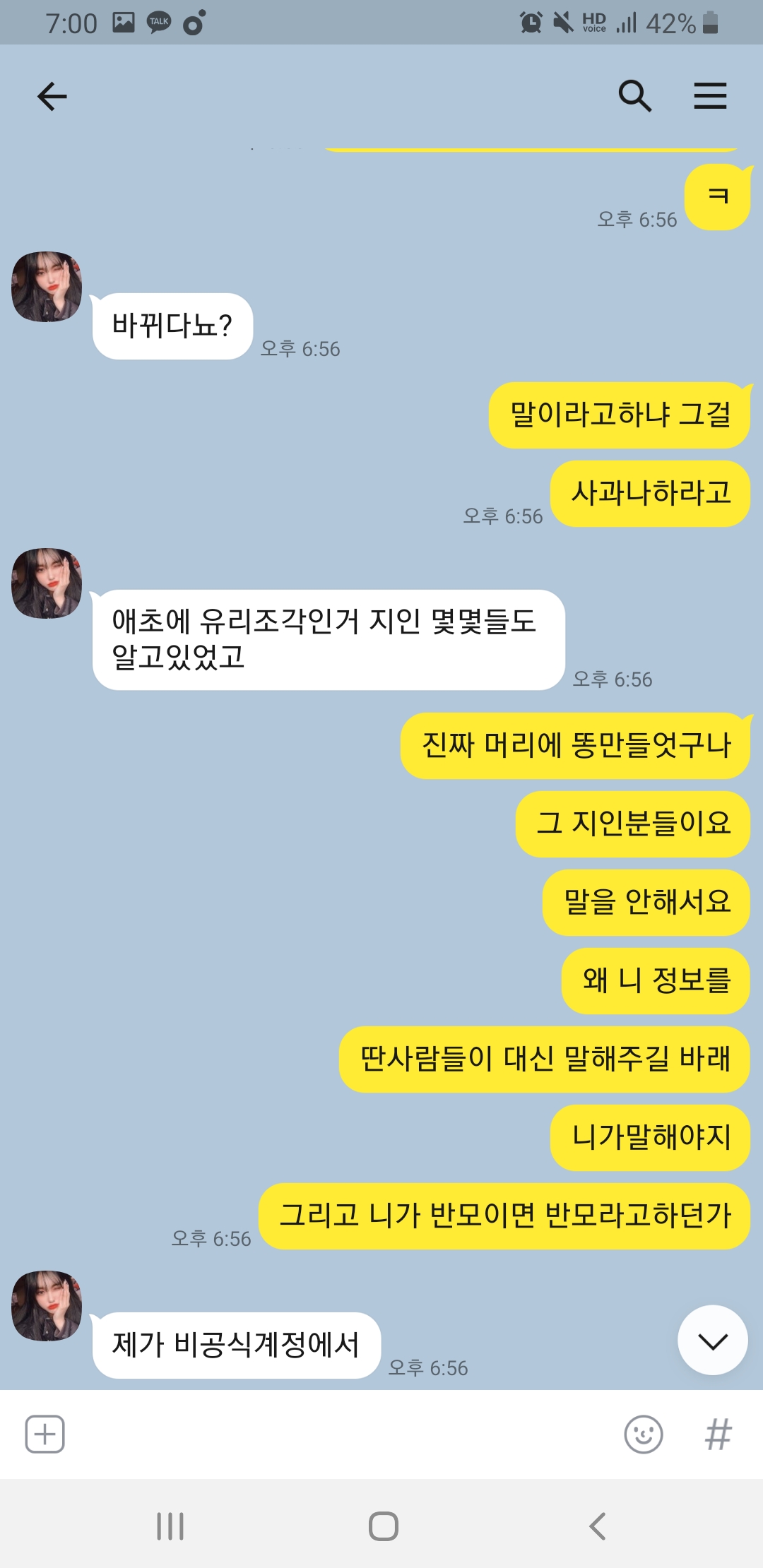Open the hashtag search
Viewport: 763px width, 1568px height.
[x=718, y=1435]
